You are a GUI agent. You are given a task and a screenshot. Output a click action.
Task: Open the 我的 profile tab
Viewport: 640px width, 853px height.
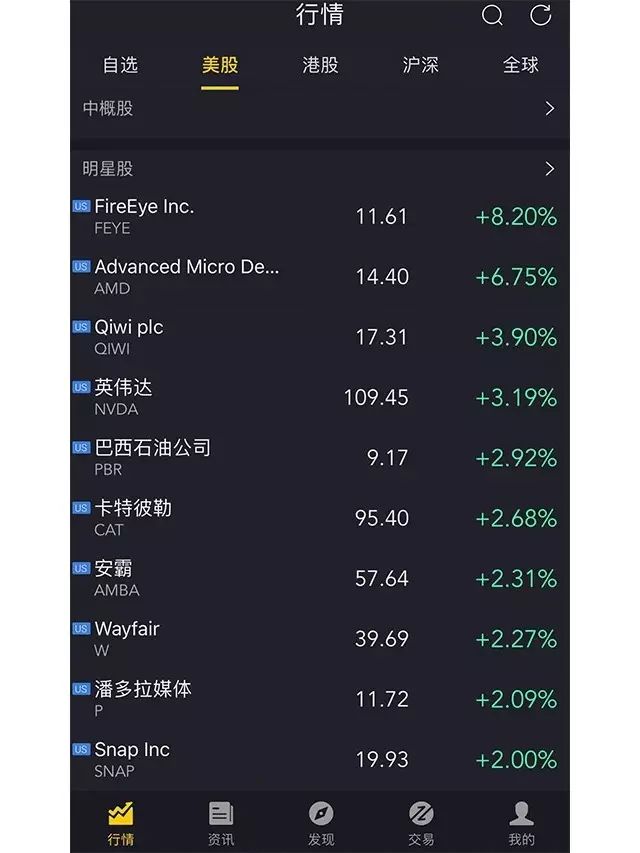(x=521, y=824)
